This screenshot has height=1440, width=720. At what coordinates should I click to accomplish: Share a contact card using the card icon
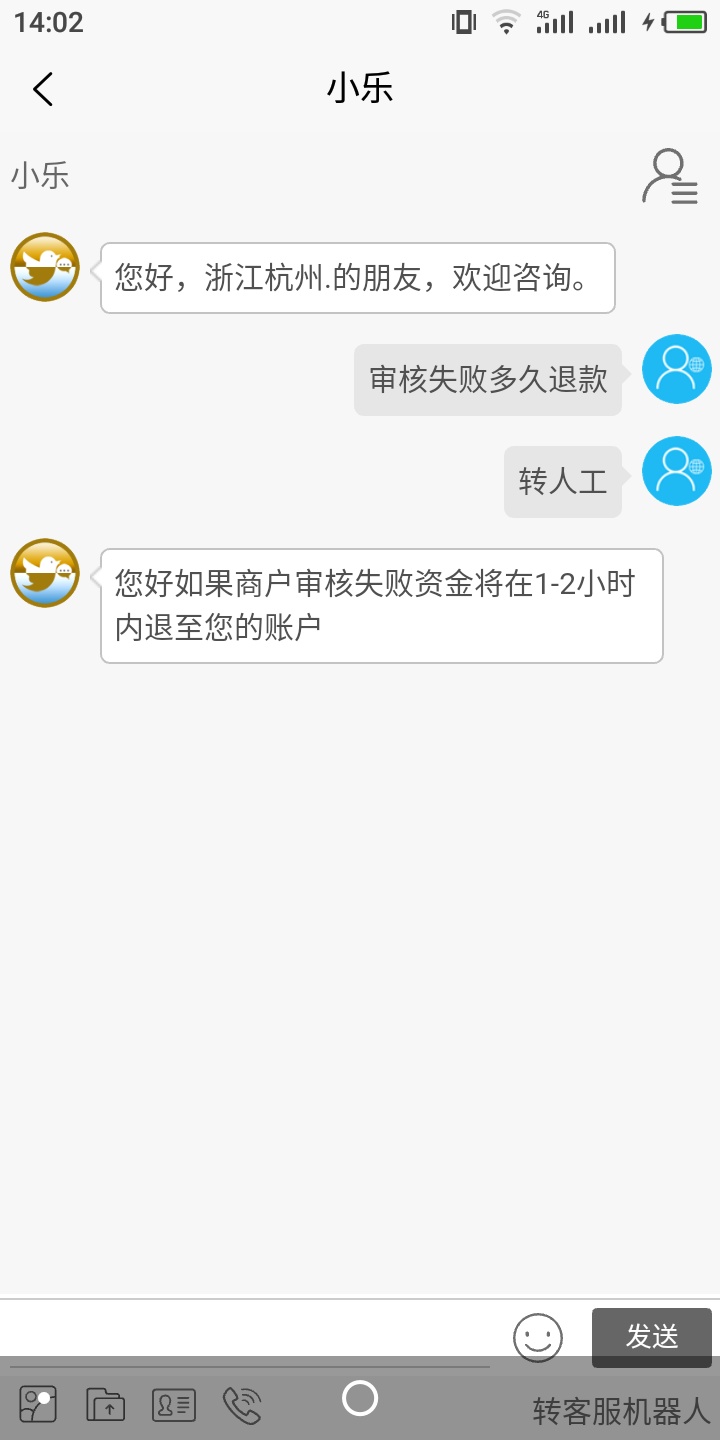coord(174,1405)
